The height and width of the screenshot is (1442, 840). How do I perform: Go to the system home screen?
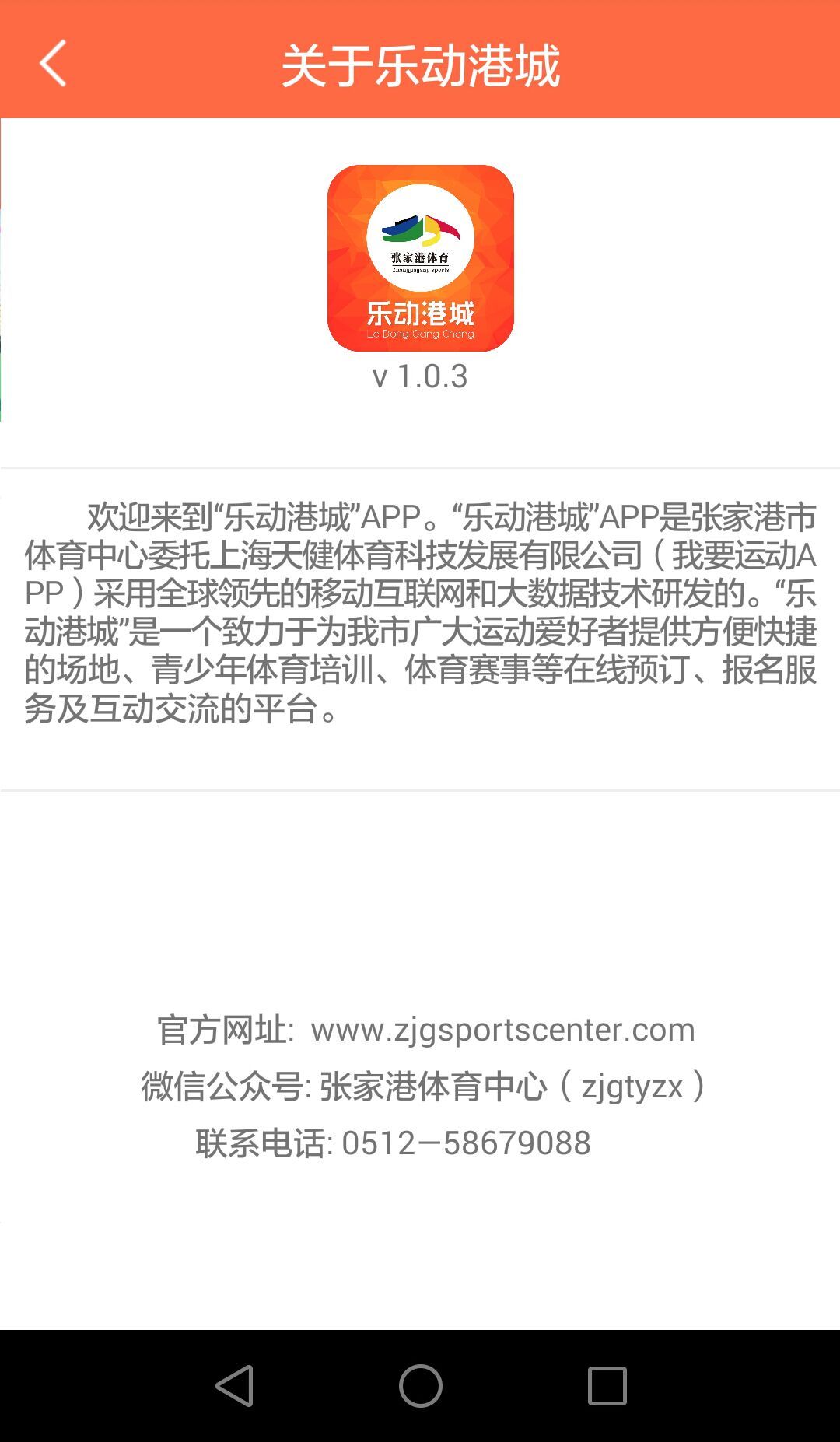(x=420, y=1385)
